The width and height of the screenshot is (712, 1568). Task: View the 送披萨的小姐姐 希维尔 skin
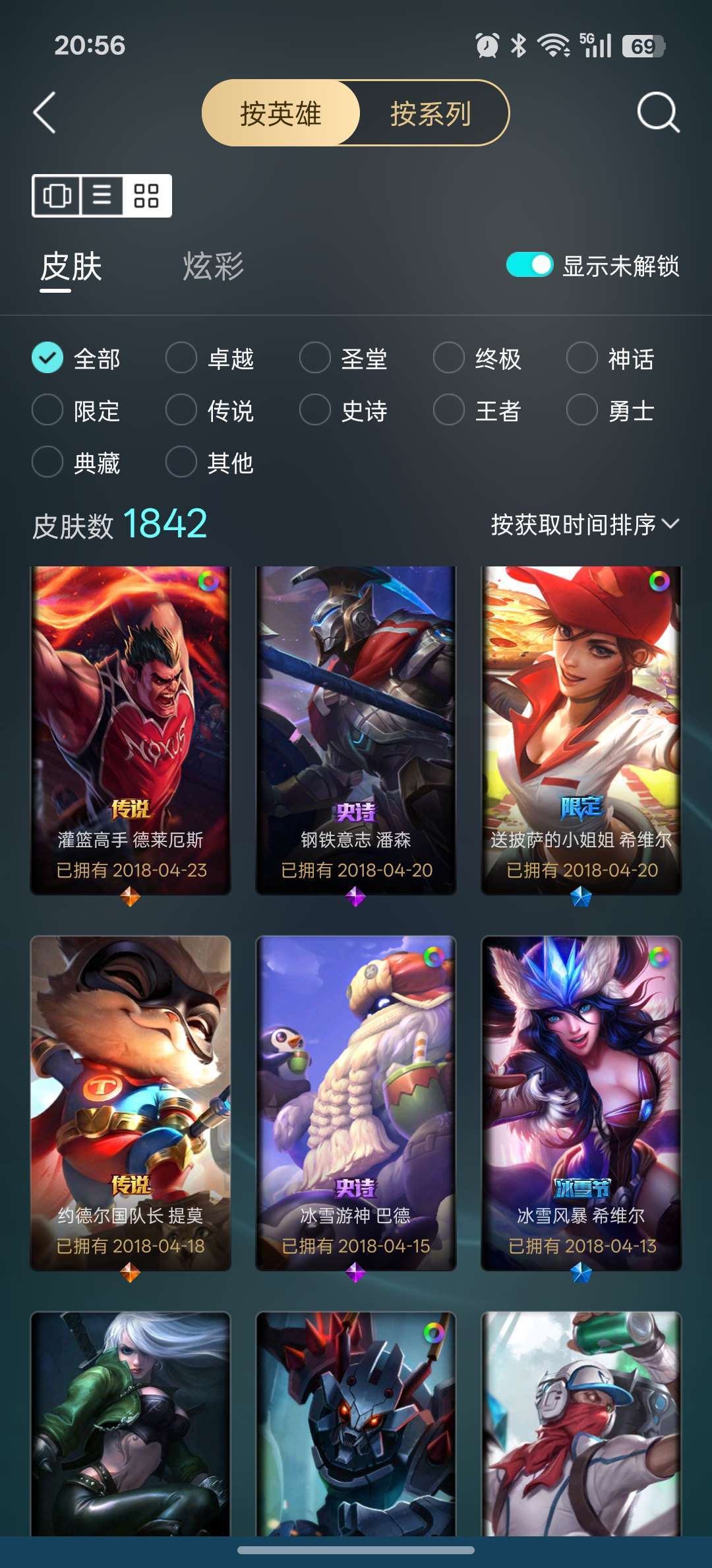tap(581, 731)
